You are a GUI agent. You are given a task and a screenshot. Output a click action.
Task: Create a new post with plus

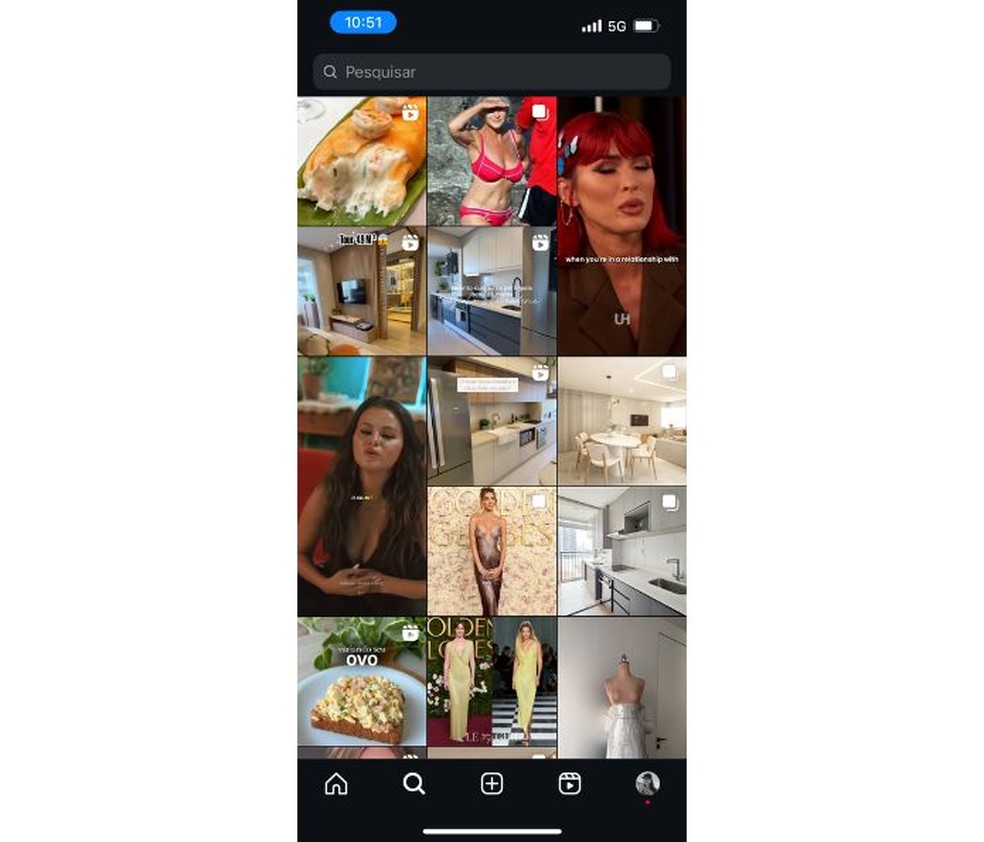pyautogui.click(x=492, y=784)
